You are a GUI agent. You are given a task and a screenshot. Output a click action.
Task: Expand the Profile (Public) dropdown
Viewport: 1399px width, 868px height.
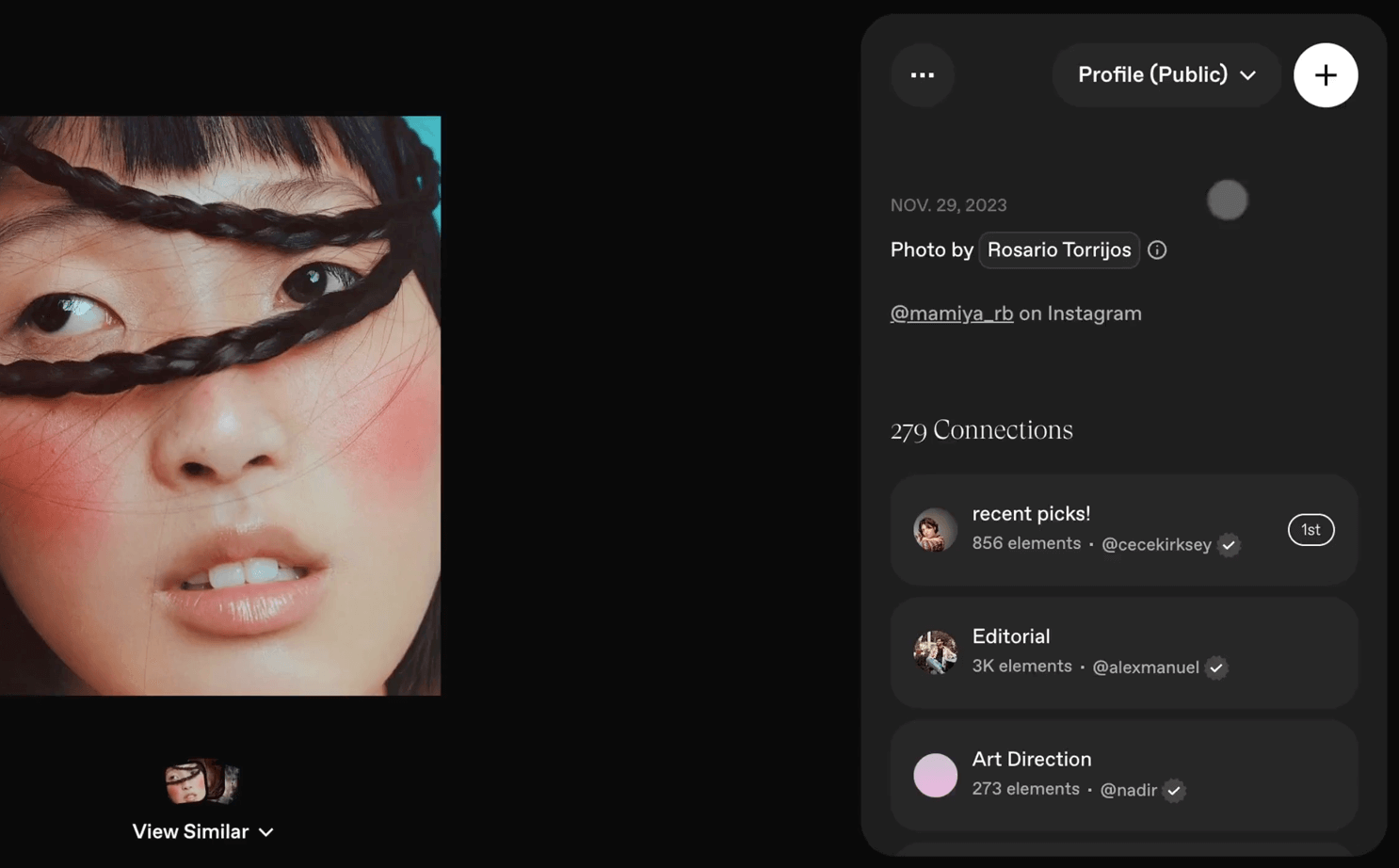pyautogui.click(x=1166, y=75)
